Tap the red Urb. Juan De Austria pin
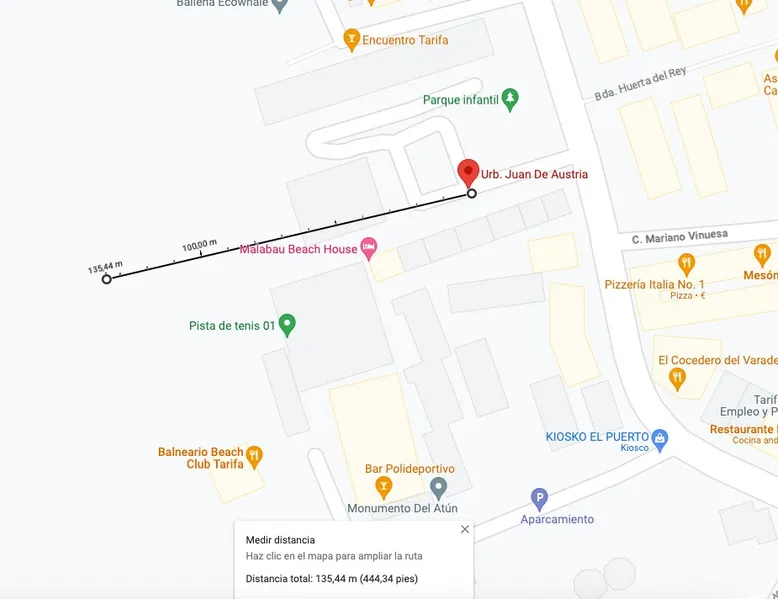Screen dimensions: 778x599 tap(468, 171)
